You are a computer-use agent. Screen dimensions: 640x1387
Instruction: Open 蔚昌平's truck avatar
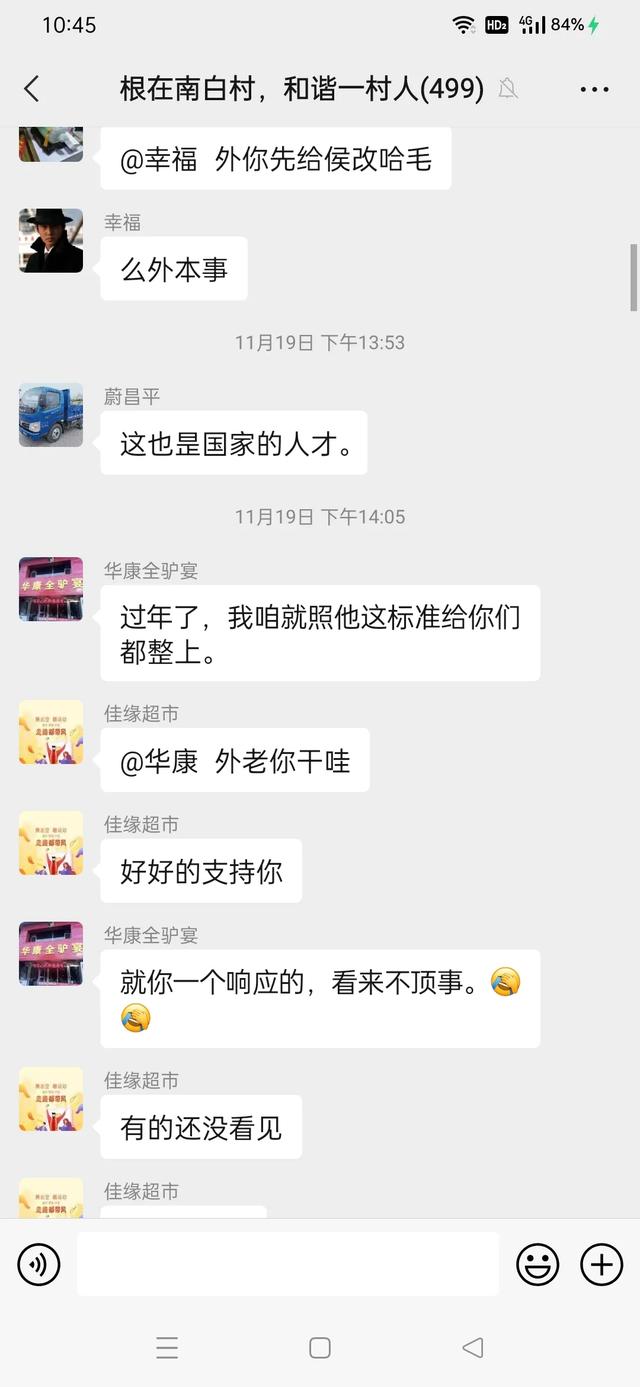click(51, 415)
